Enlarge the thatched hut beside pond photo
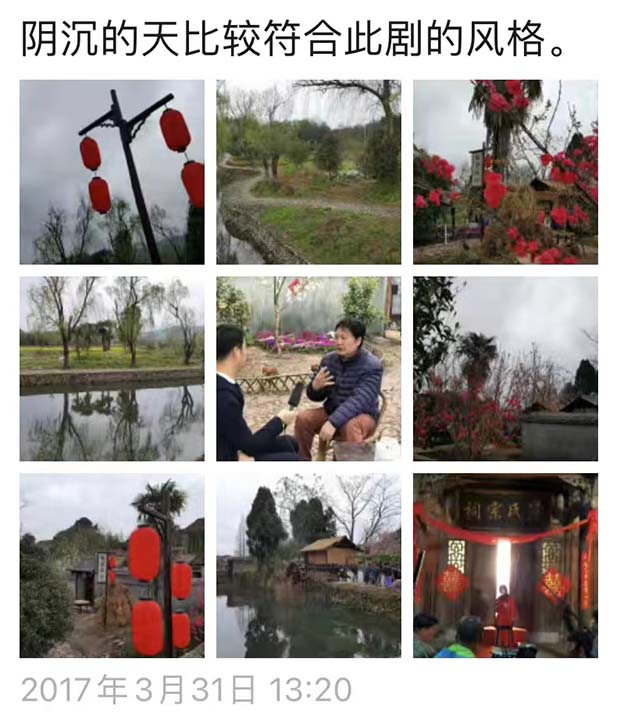This screenshot has height=712, width=620. (x=308, y=565)
